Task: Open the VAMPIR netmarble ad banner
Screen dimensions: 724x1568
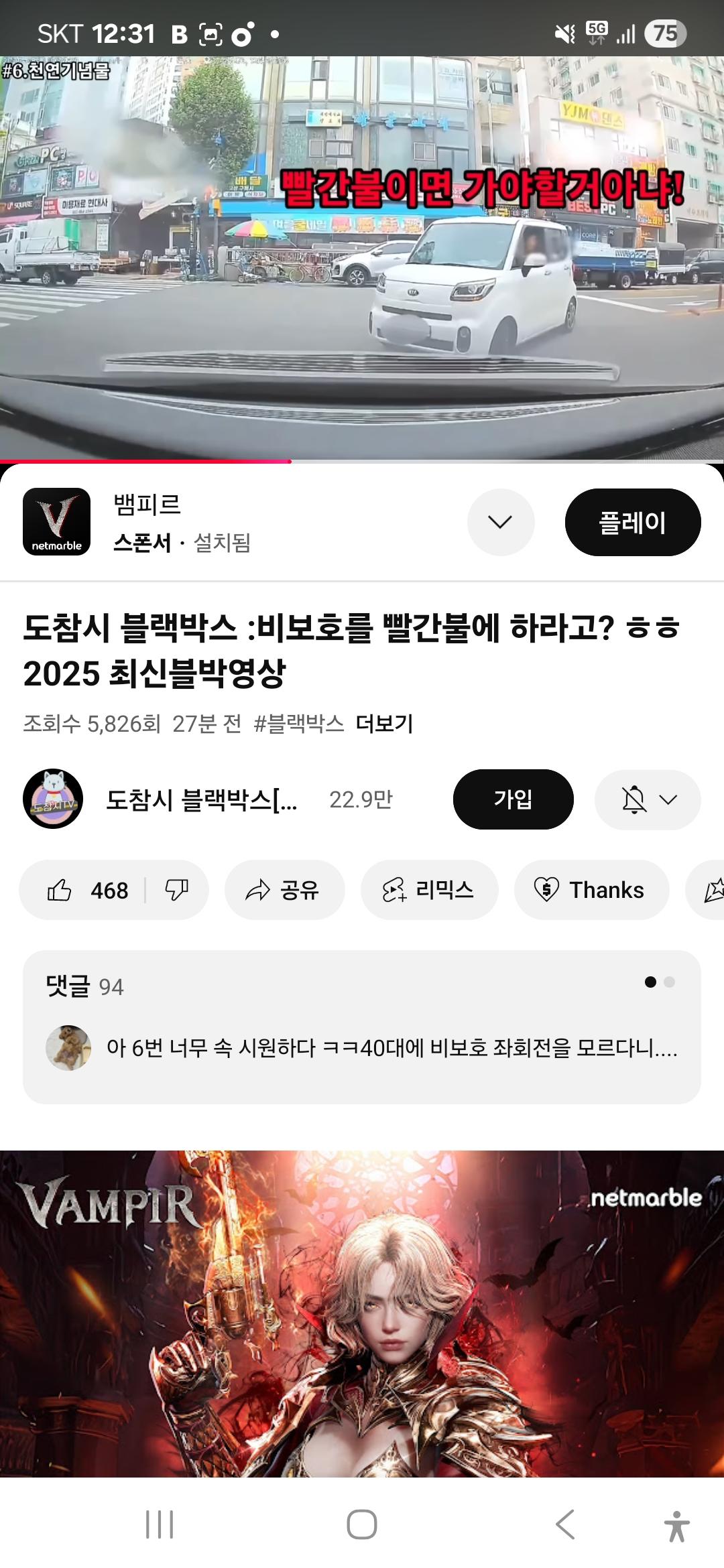Action: (x=362, y=1313)
